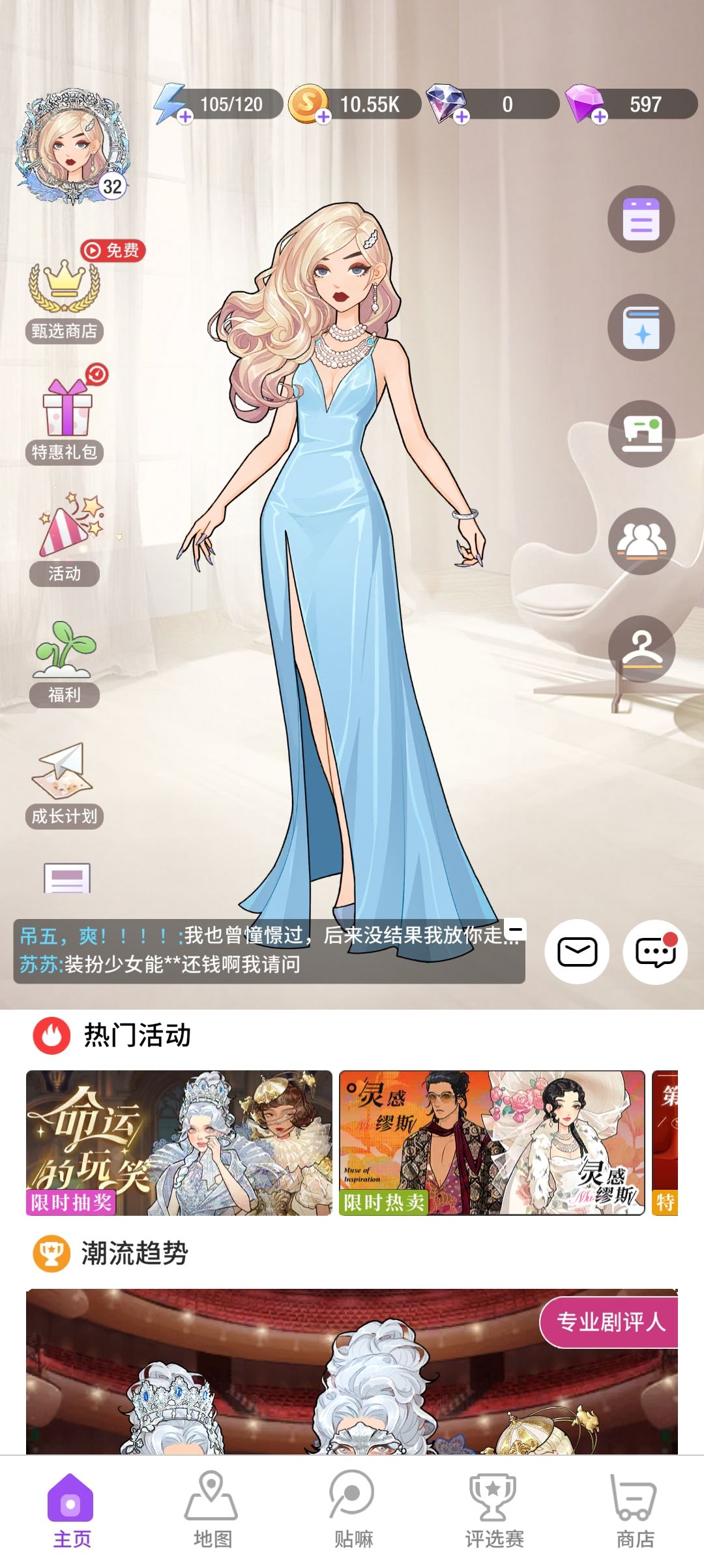Image resolution: width=704 pixels, height=1568 pixels.
Task: Open the chat bubble messages
Action: (655, 952)
